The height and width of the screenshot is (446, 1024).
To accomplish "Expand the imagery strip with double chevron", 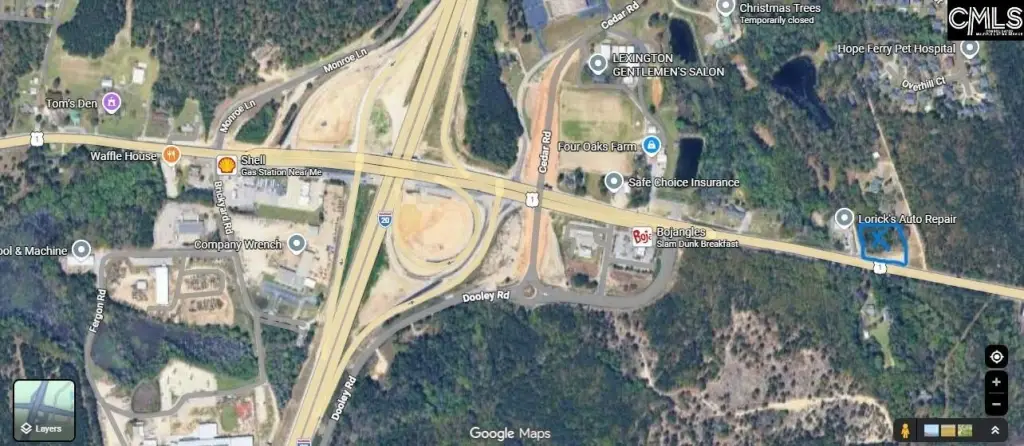I will click(995, 430).
